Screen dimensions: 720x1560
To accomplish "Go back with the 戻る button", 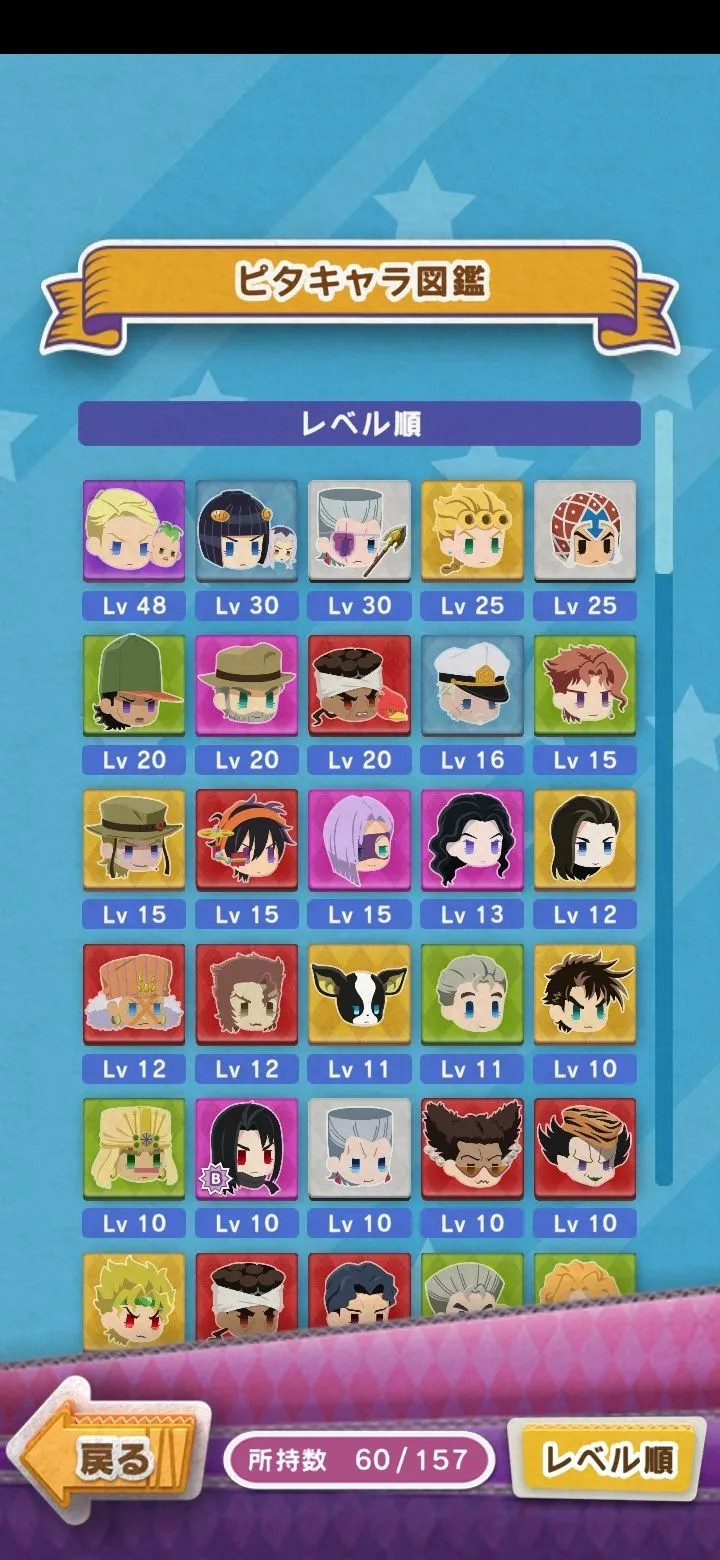I will point(112,1459).
